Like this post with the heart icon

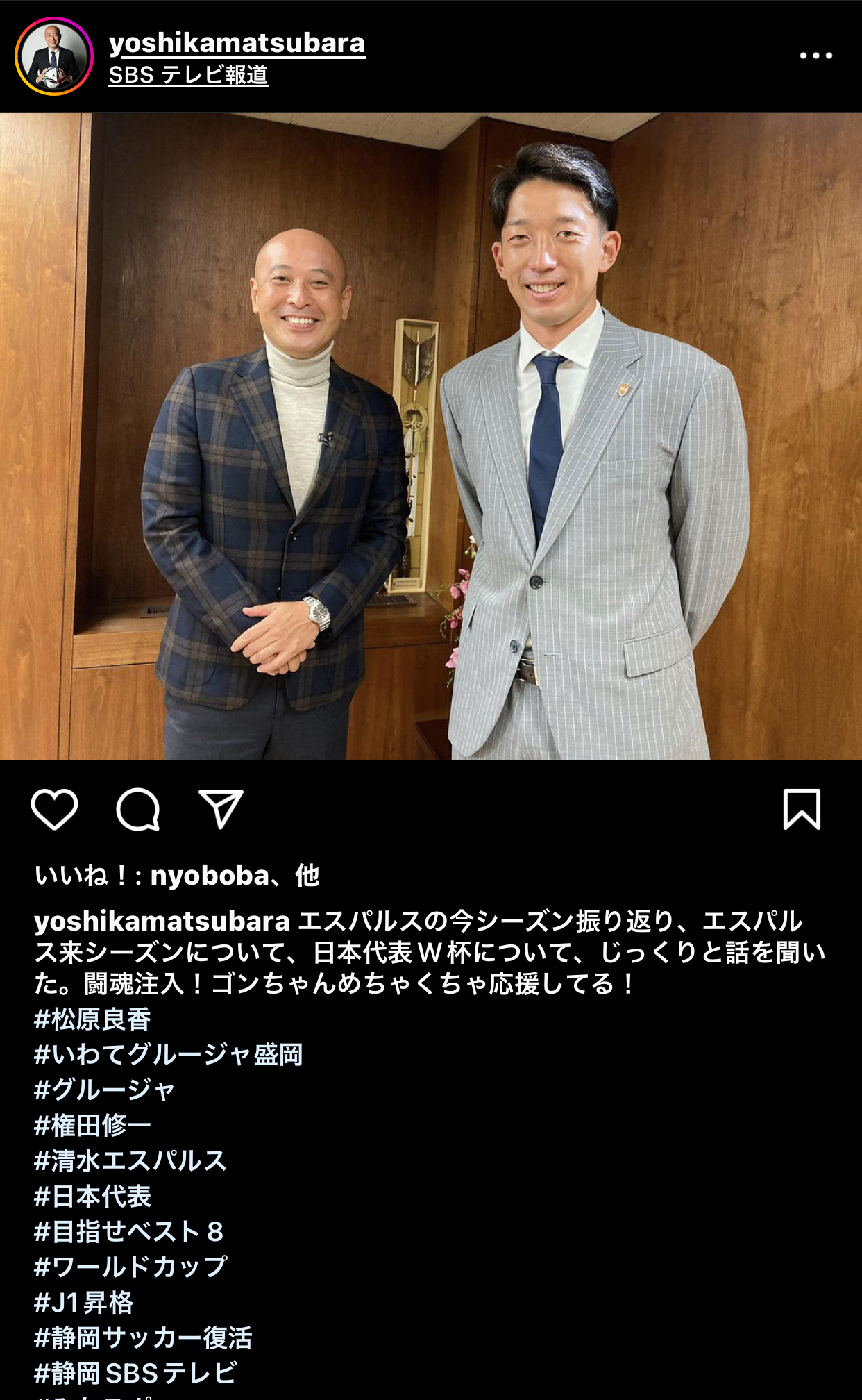(x=54, y=809)
